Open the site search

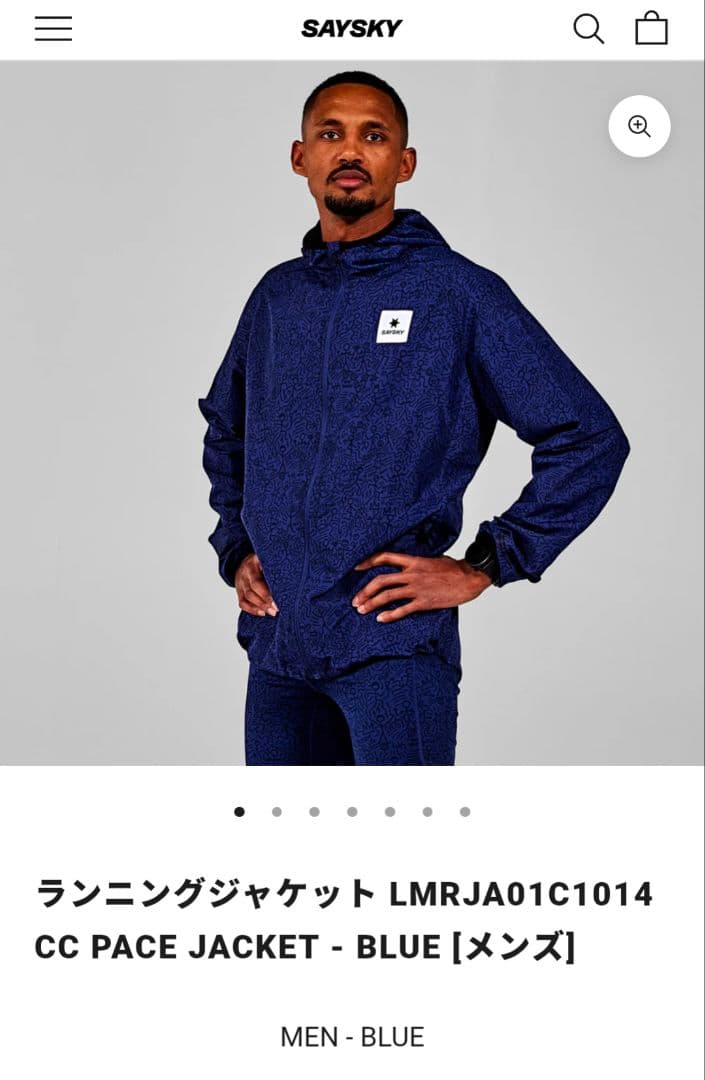[588, 28]
